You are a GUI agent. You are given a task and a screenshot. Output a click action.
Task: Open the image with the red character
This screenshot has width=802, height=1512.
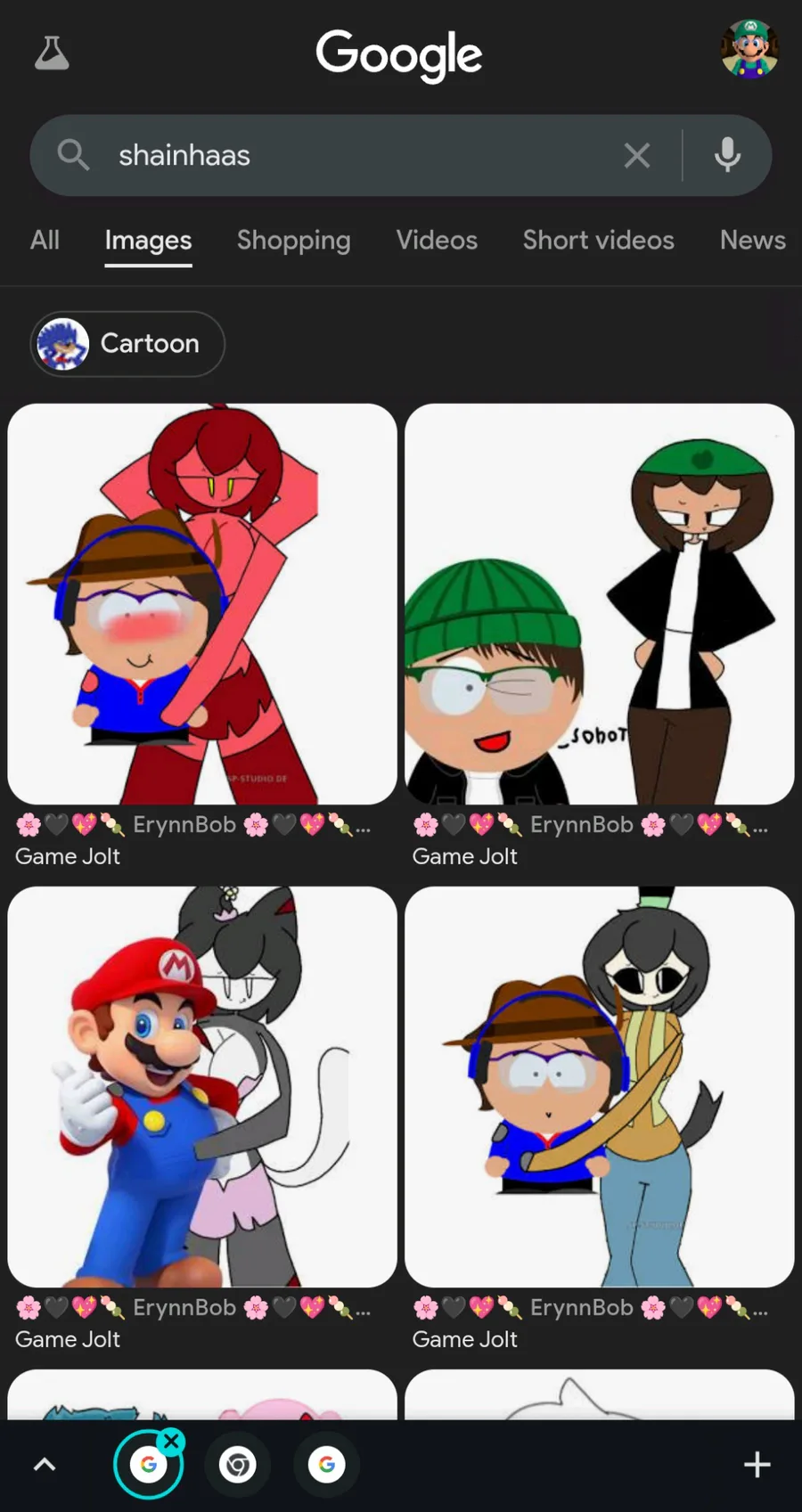tap(202, 604)
